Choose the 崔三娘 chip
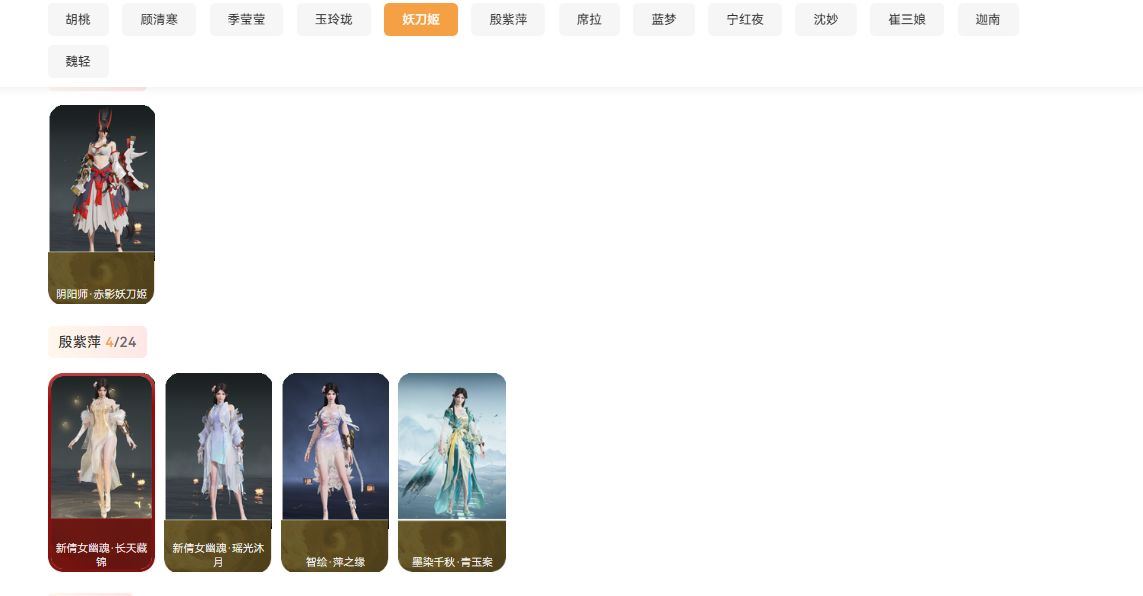The height and width of the screenshot is (596, 1143). coord(907,19)
